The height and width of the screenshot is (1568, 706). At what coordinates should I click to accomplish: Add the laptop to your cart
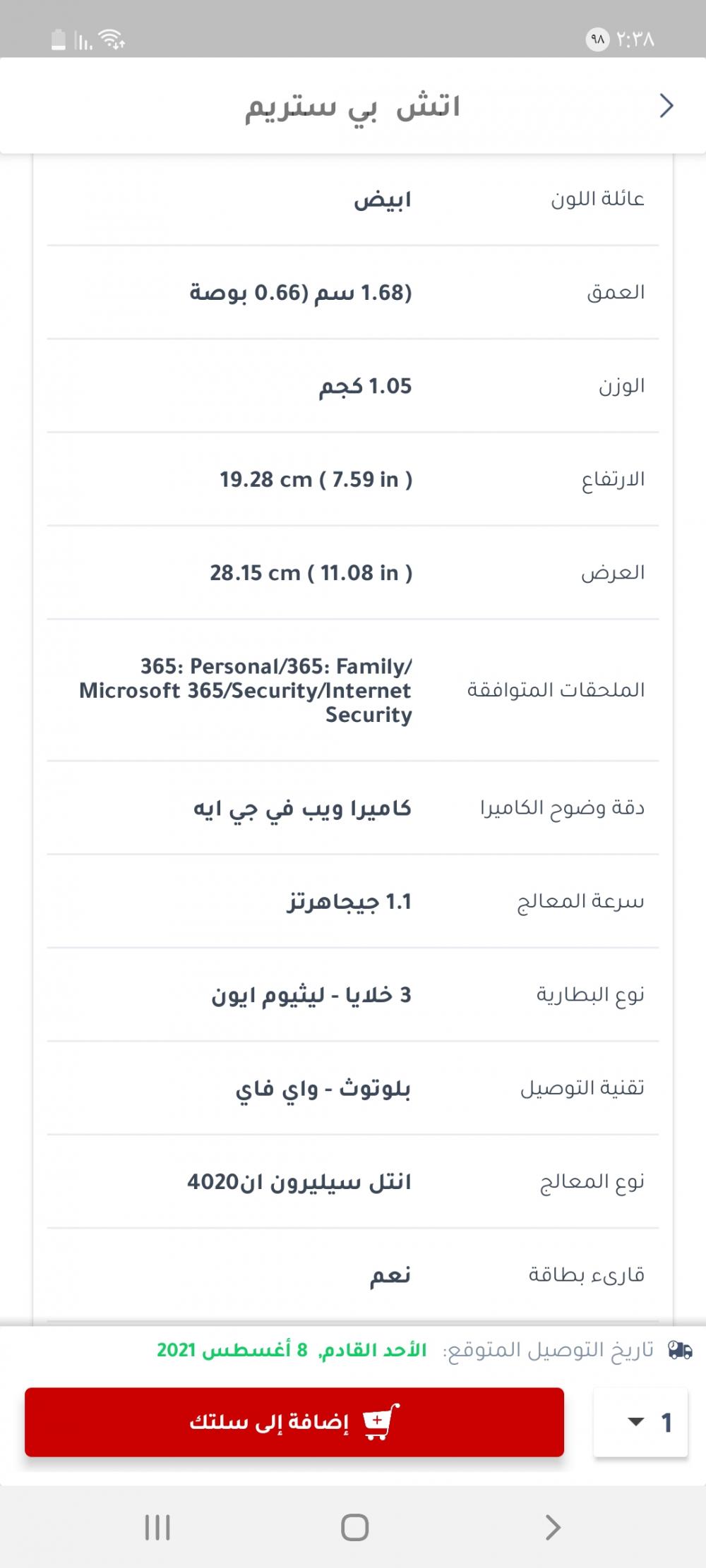click(294, 1422)
